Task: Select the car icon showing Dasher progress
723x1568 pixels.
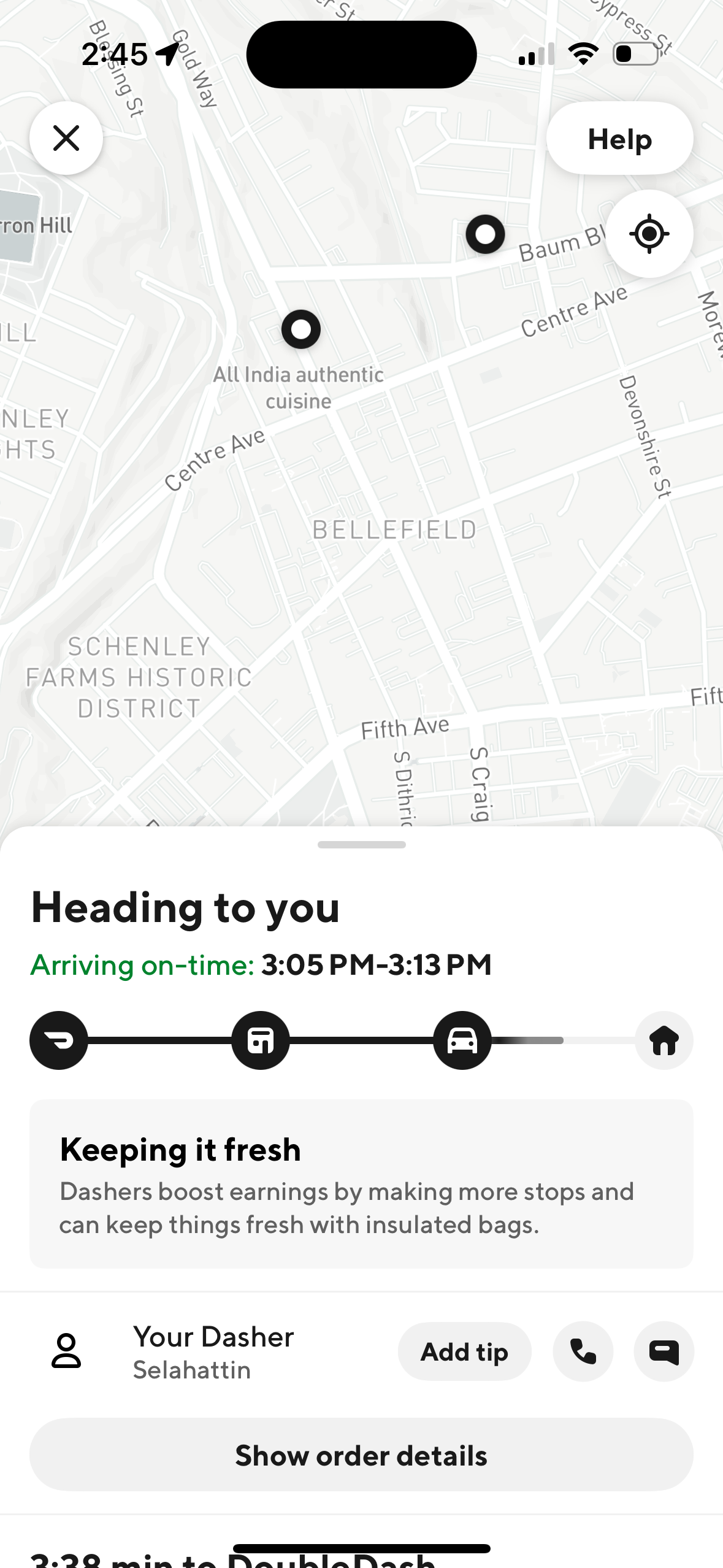Action: coord(462,1040)
